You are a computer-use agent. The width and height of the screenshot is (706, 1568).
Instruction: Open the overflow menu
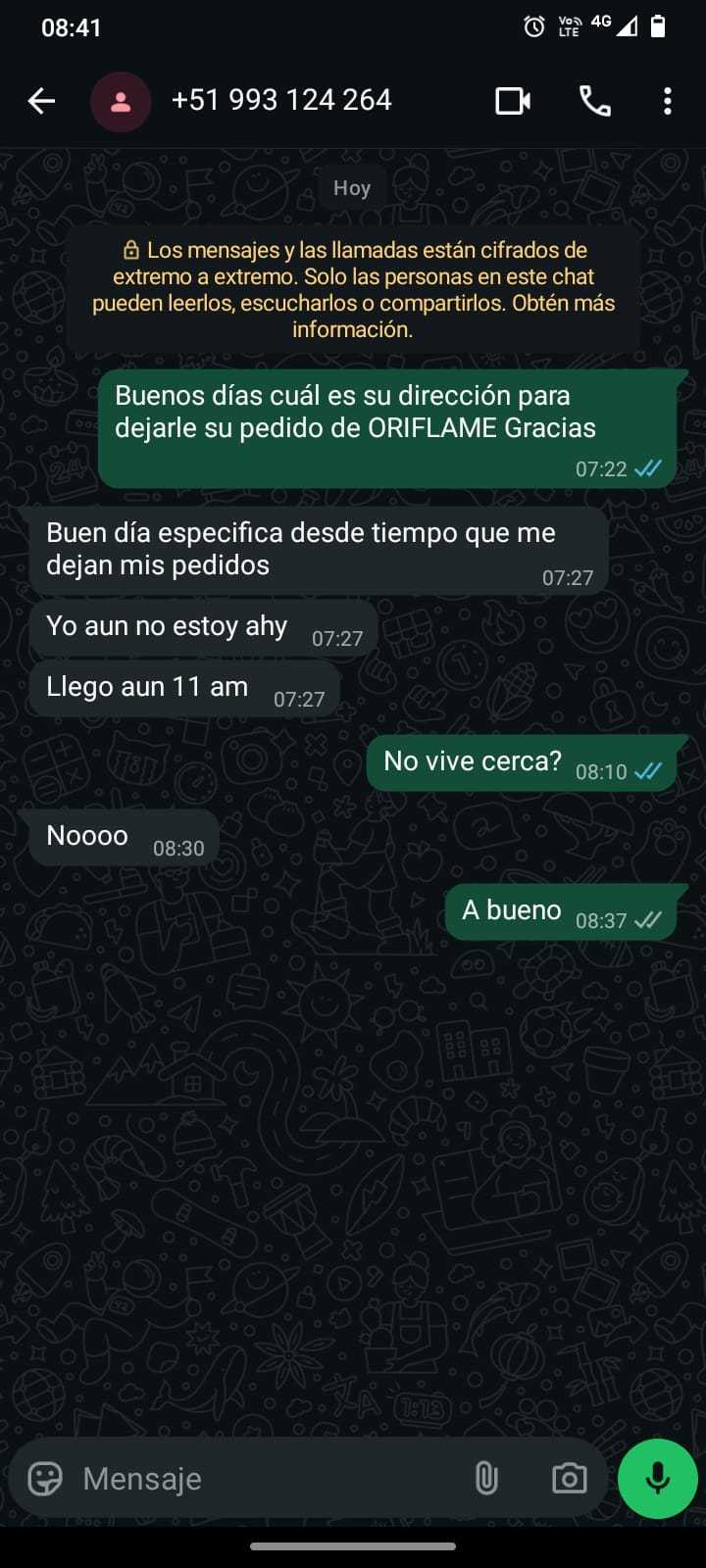pyautogui.click(x=668, y=101)
